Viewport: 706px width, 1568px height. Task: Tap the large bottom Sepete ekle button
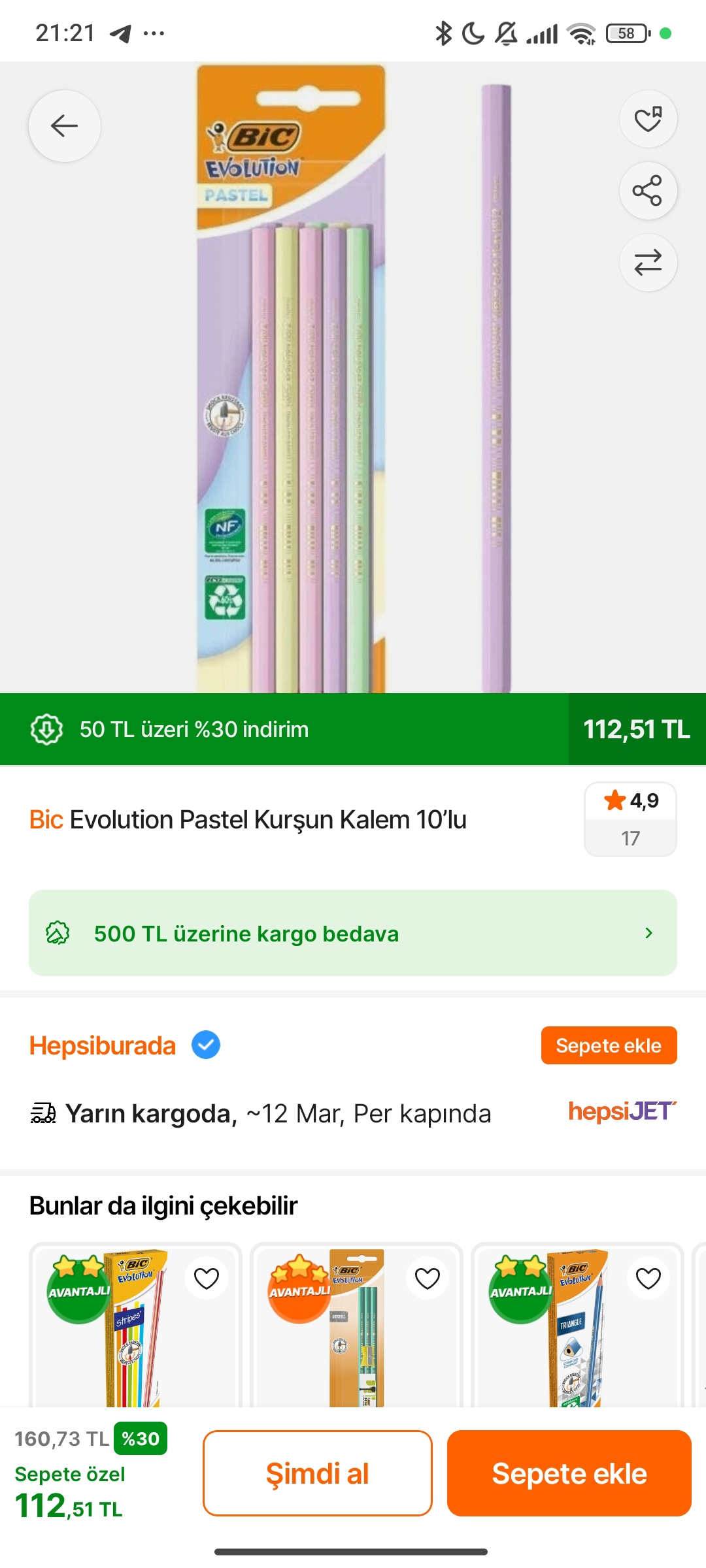coord(569,1473)
